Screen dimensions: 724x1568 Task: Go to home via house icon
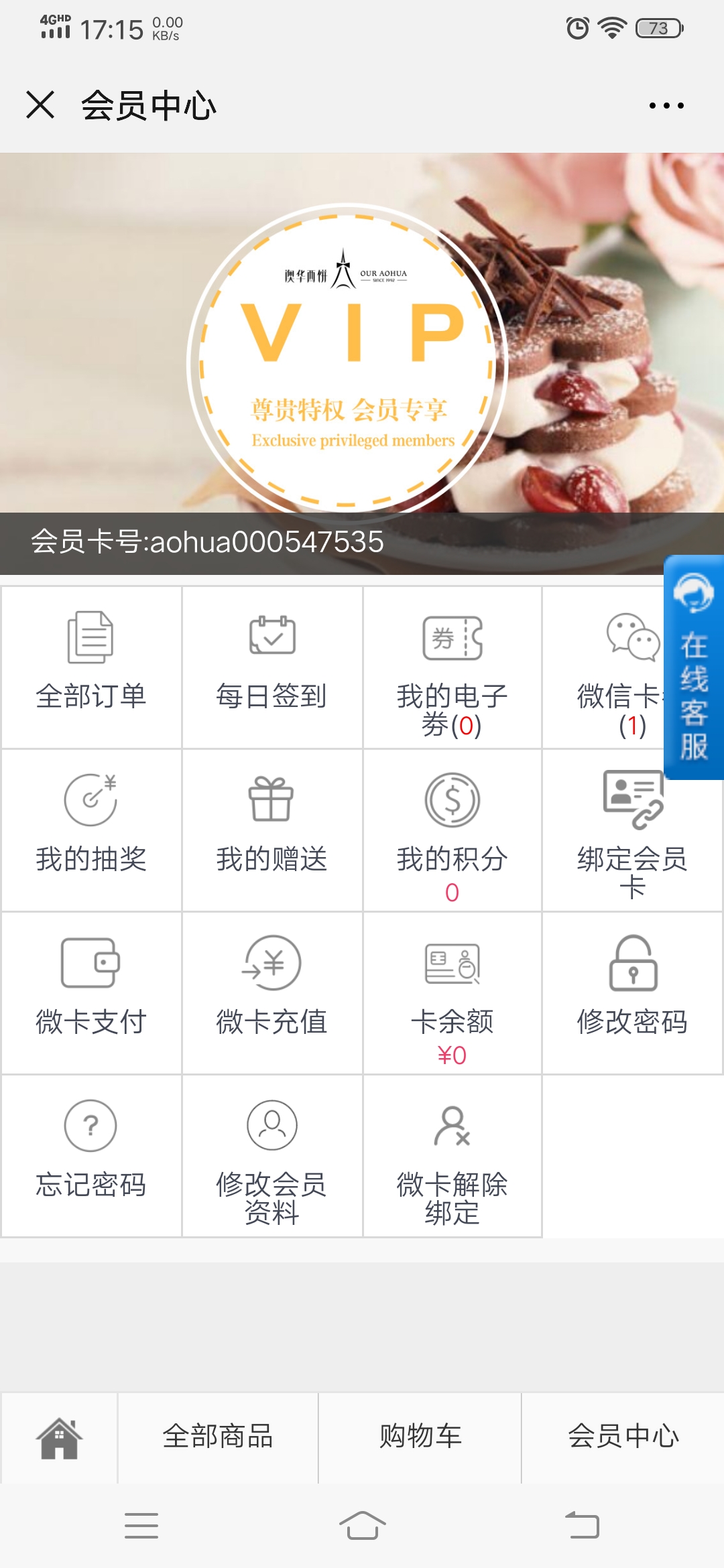(60, 1438)
